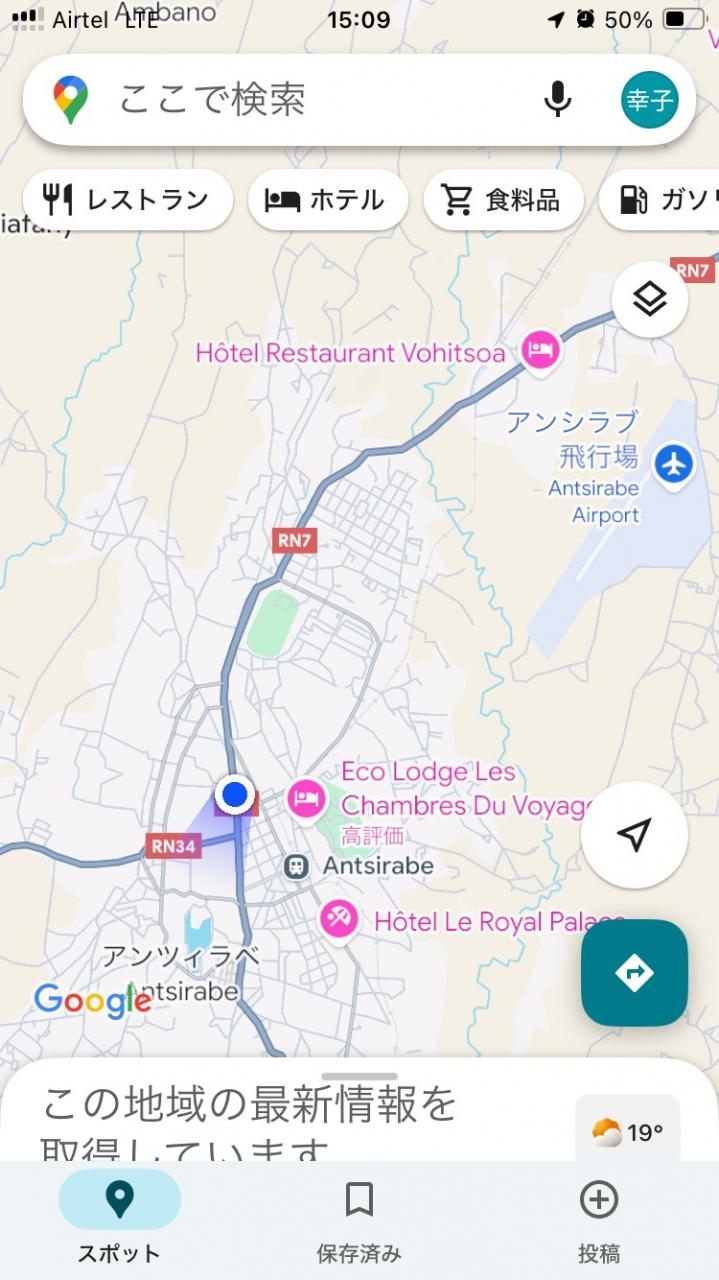Open Eco Lodge Les Chambres Du Voyageur pin
The height and width of the screenshot is (1280, 719).
pos(307,798)
